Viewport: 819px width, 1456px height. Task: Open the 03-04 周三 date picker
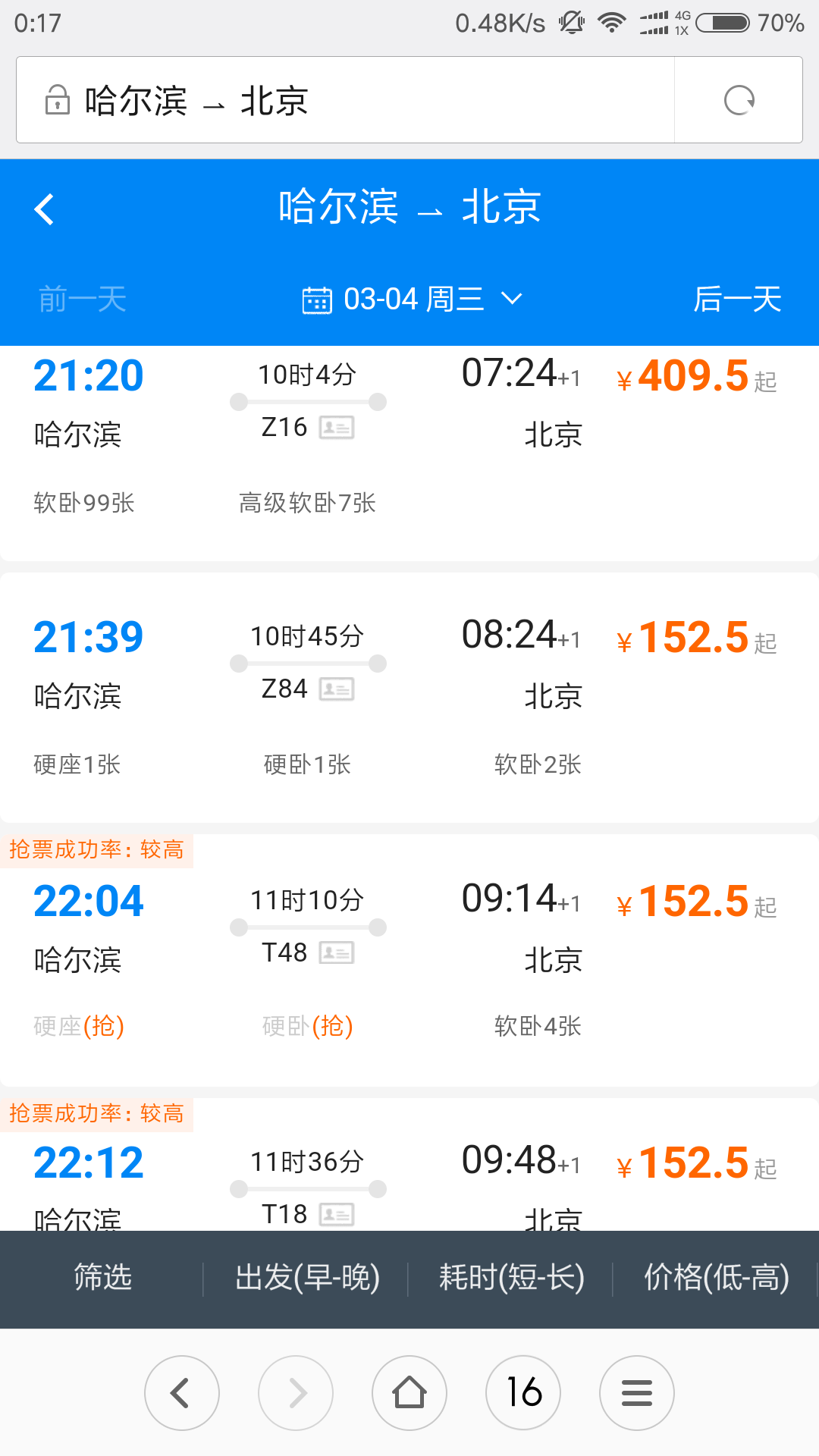(413, 299)
